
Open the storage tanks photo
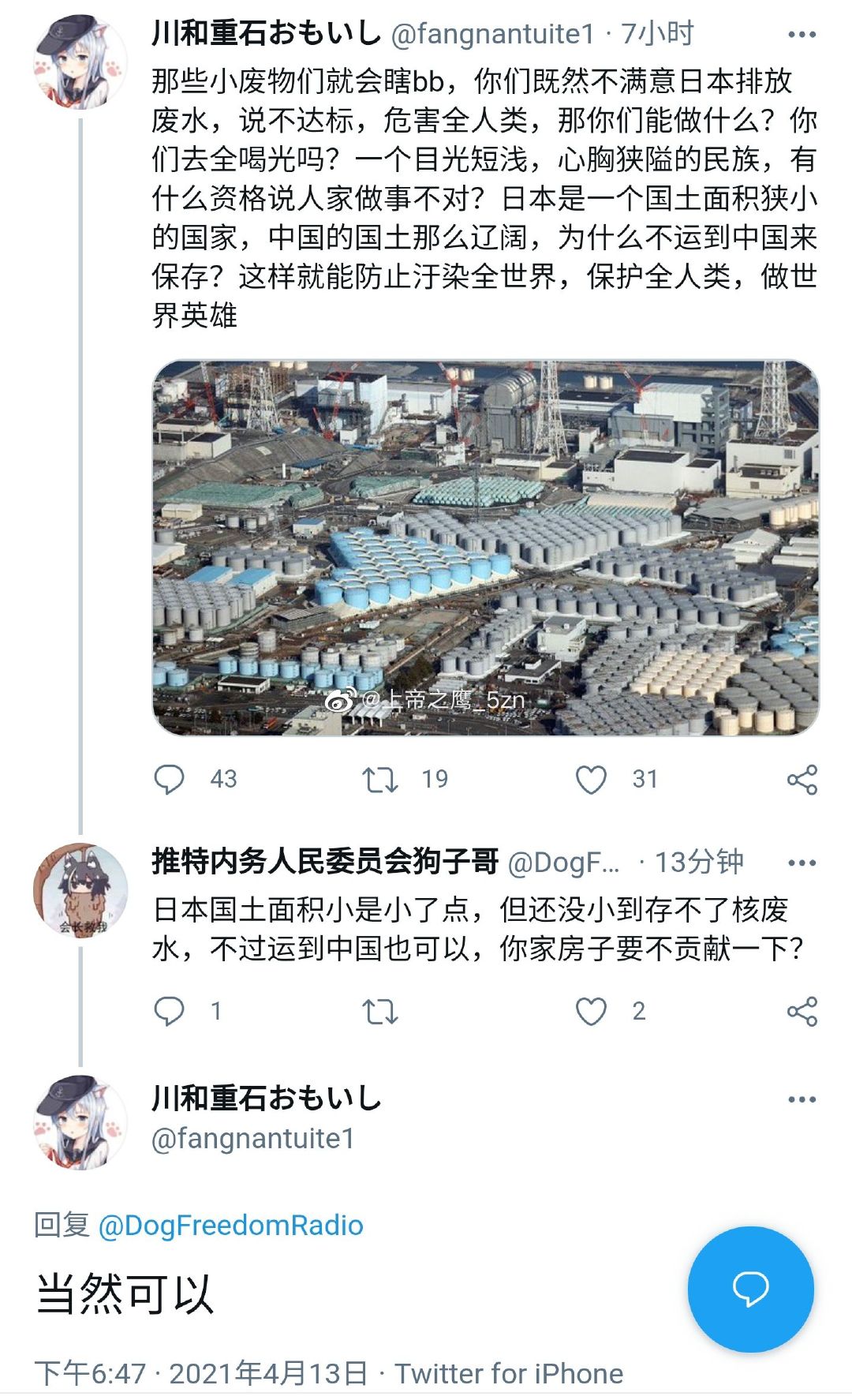click(x=485, y=548)
